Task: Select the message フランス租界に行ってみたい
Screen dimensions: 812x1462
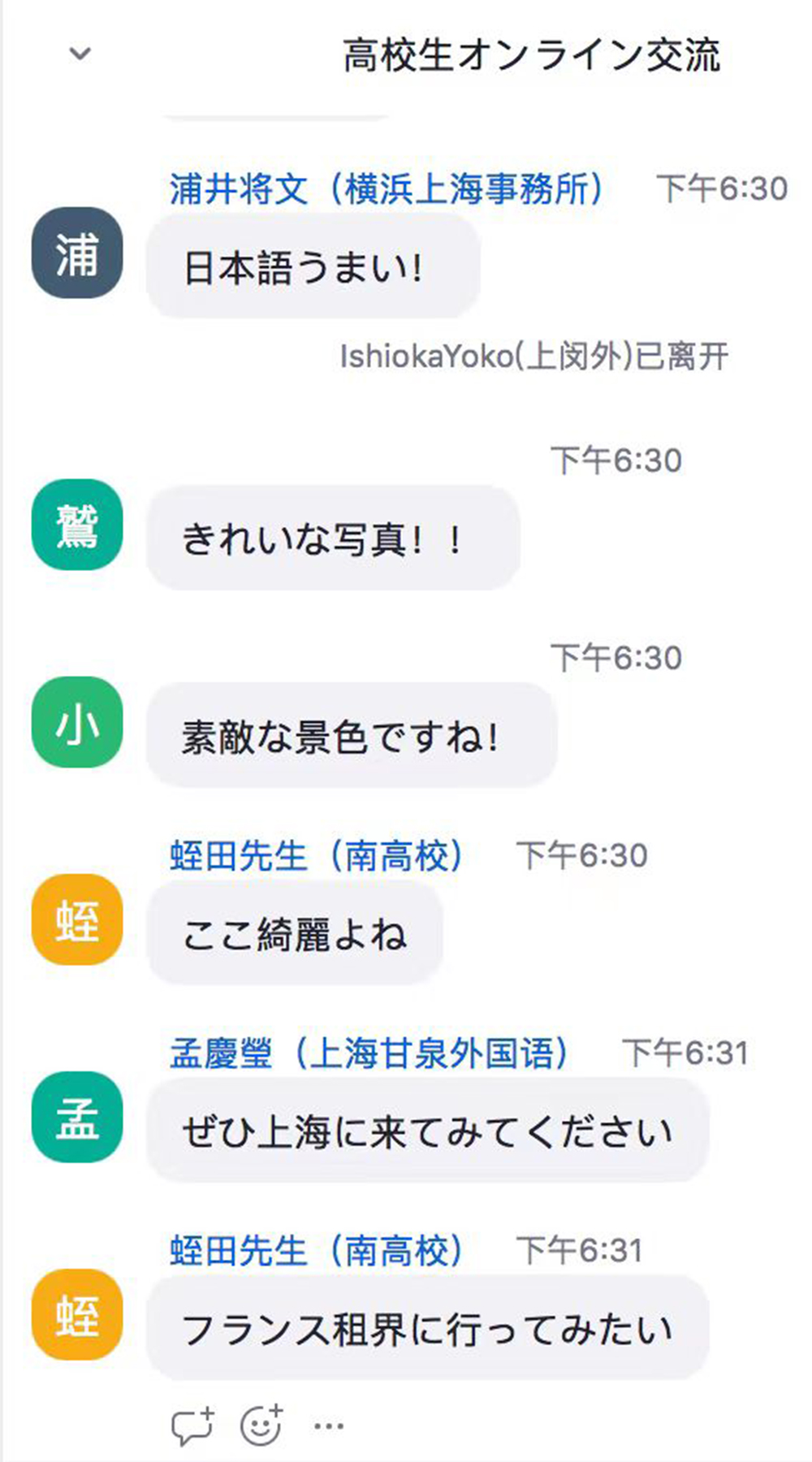Action: (427, 1328)
